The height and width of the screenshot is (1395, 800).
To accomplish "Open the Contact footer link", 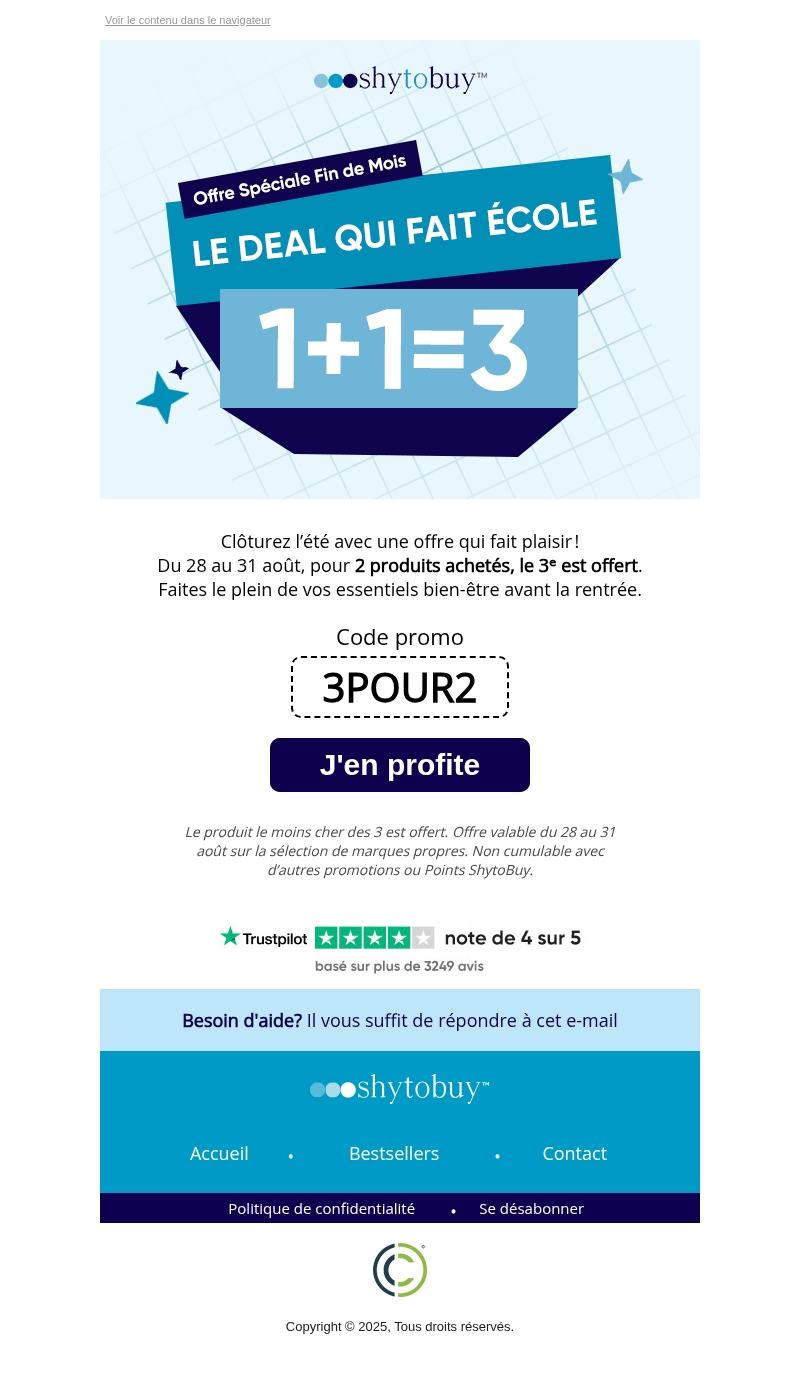I will [574, 1154].
